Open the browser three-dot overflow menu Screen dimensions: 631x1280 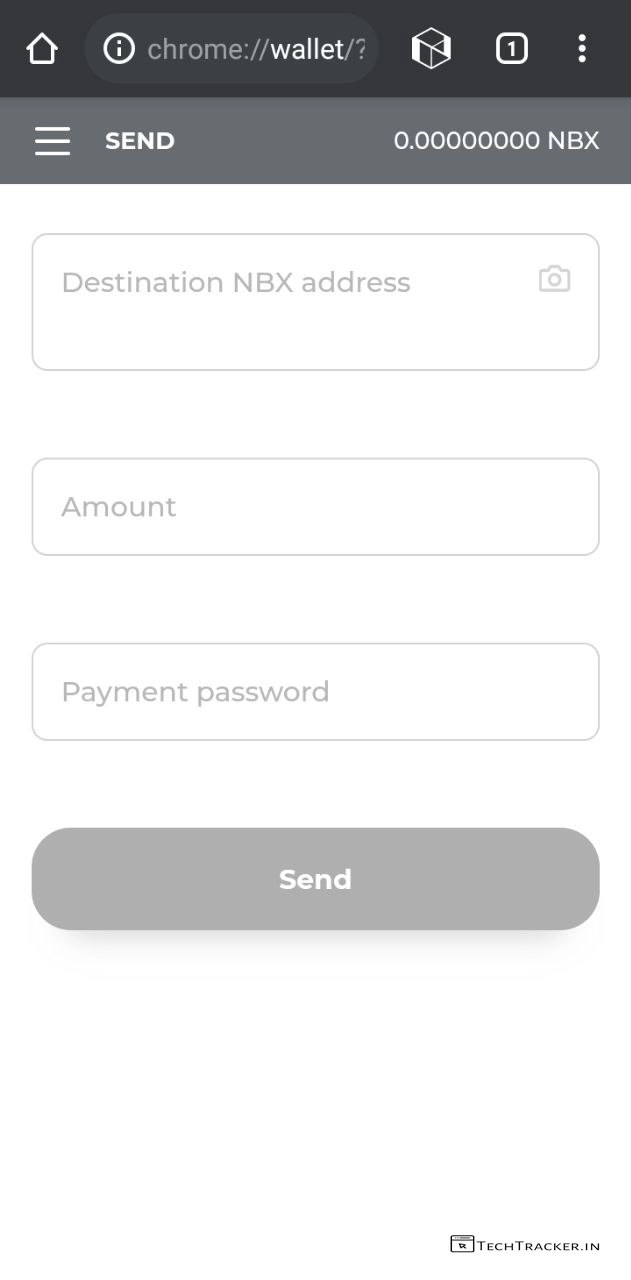[x=582, y=48]
